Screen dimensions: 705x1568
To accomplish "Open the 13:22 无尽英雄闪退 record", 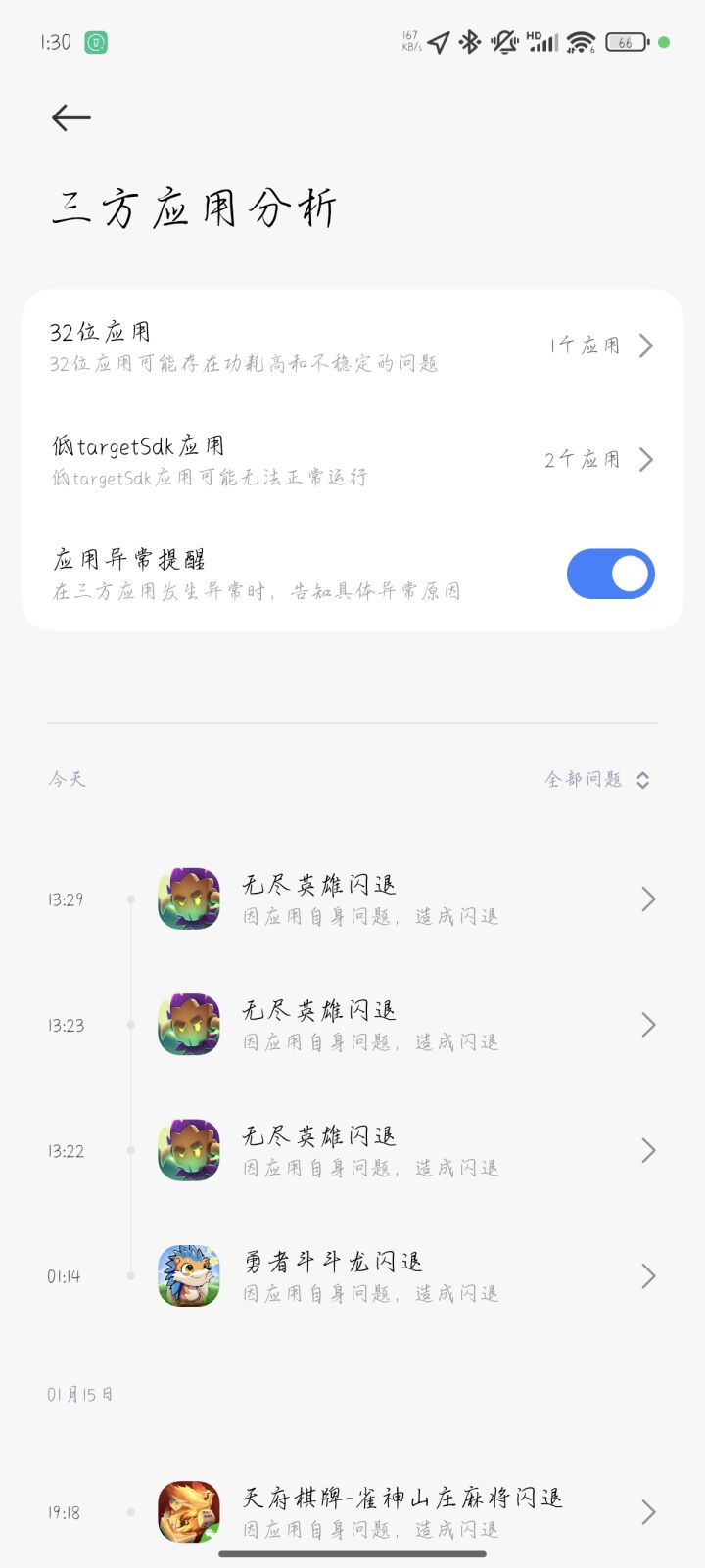I will click(392, 1150).
